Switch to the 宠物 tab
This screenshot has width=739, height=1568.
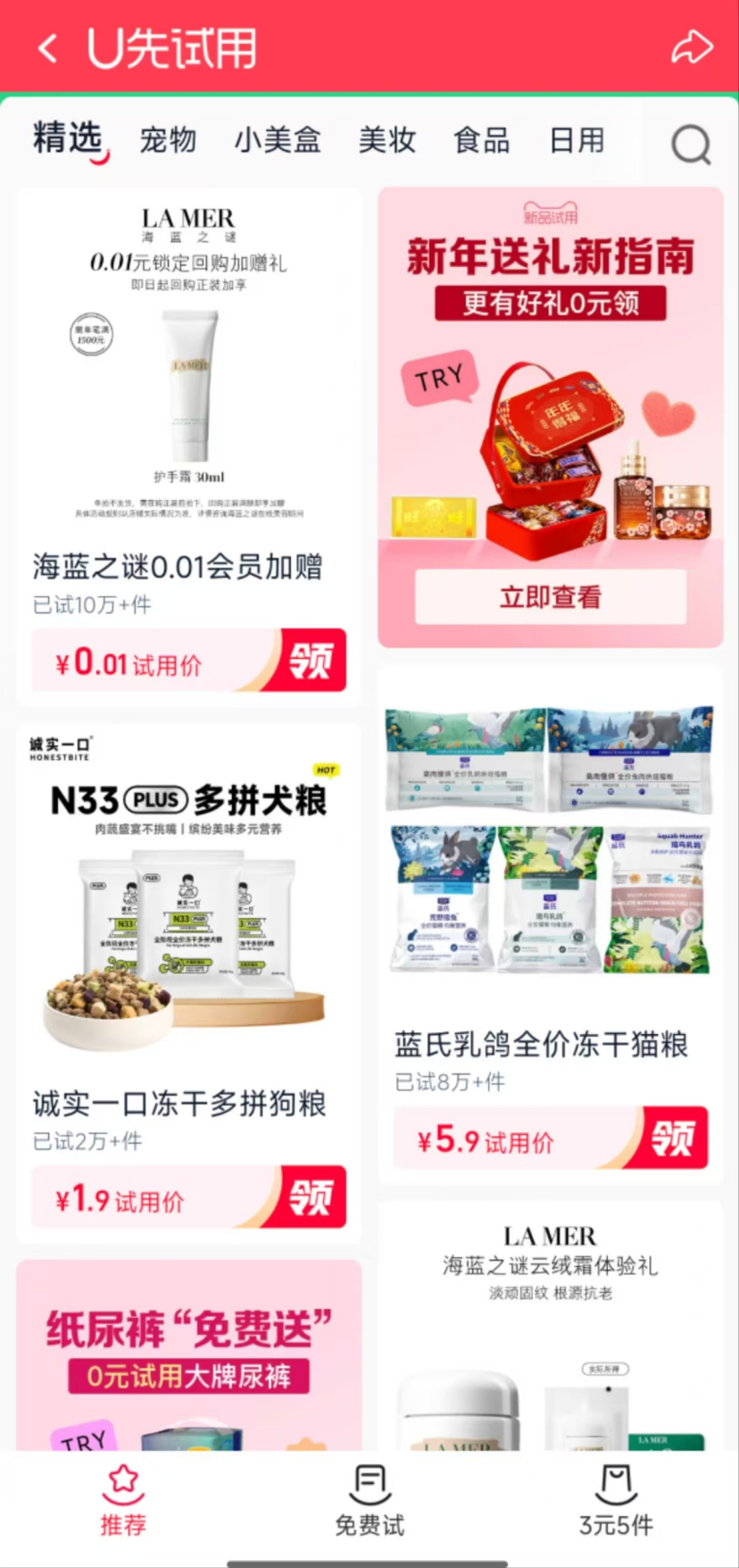(168, 140)
